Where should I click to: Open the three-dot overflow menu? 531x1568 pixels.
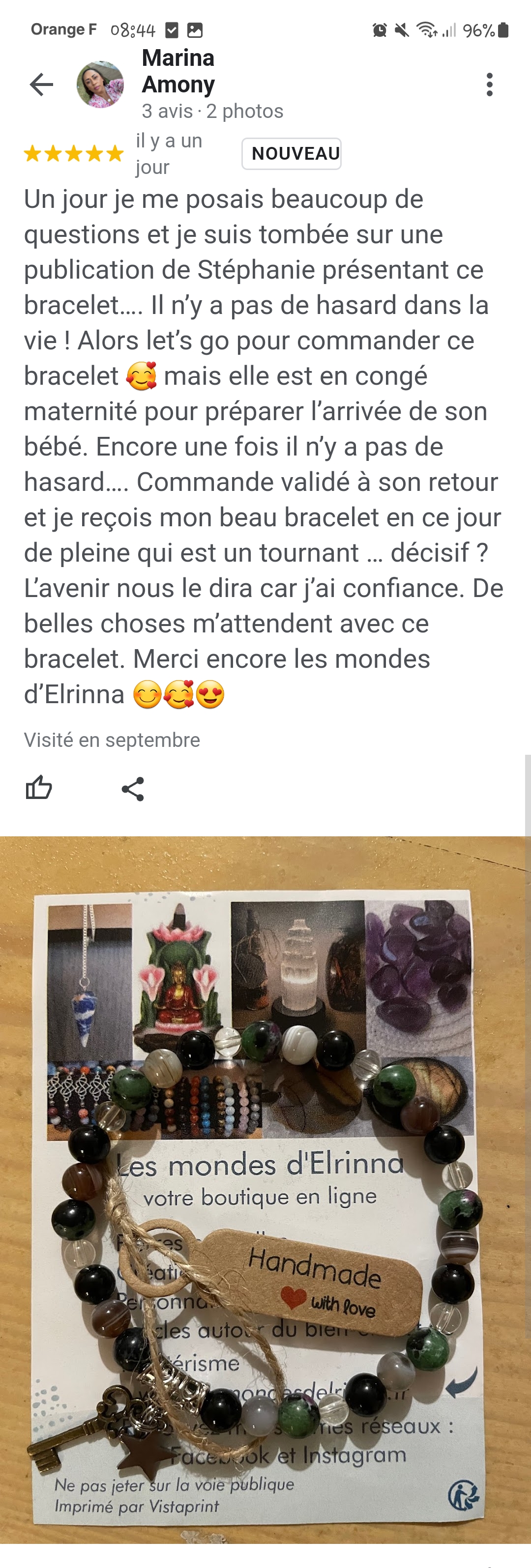pyautogui.click(x=489, y=85)
